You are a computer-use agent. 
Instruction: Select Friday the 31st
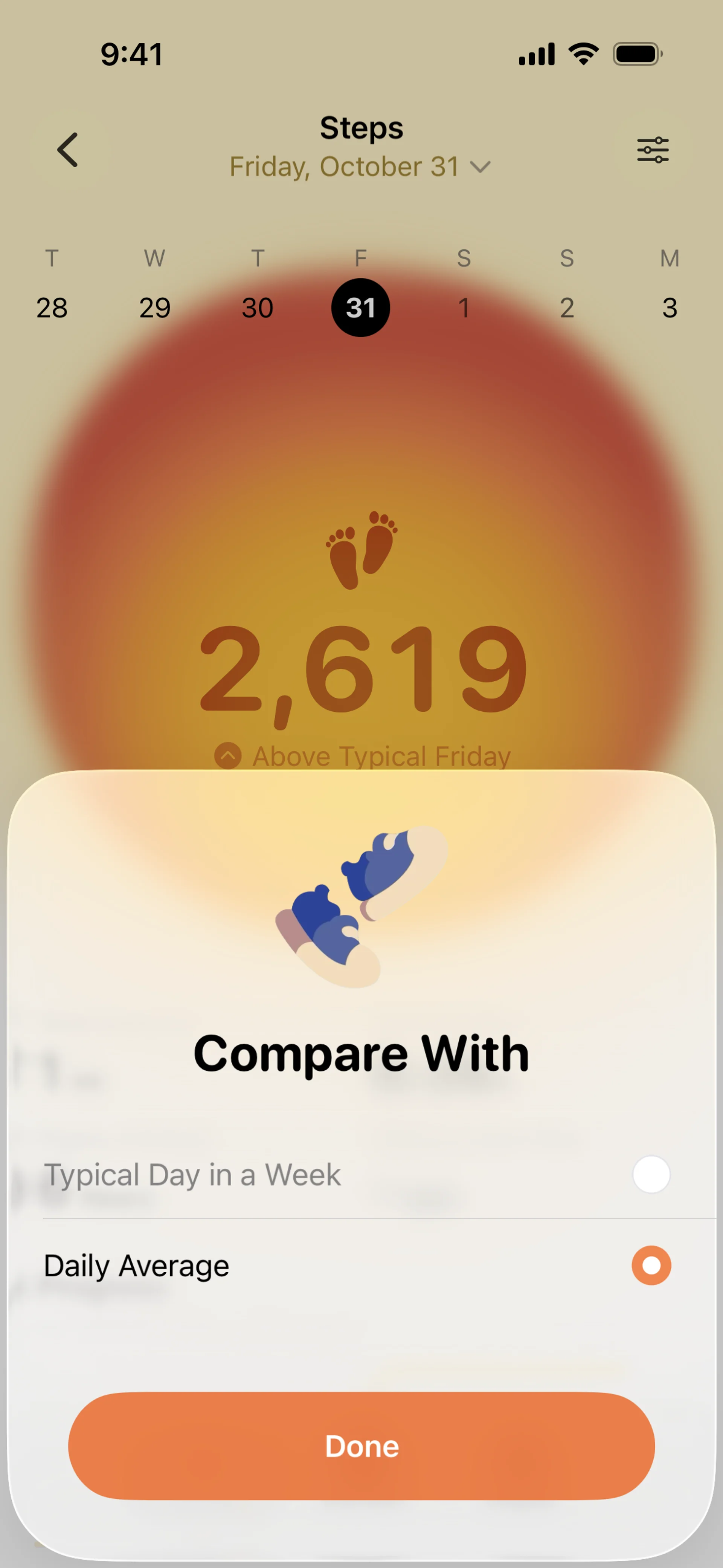[x=360, y=307]
